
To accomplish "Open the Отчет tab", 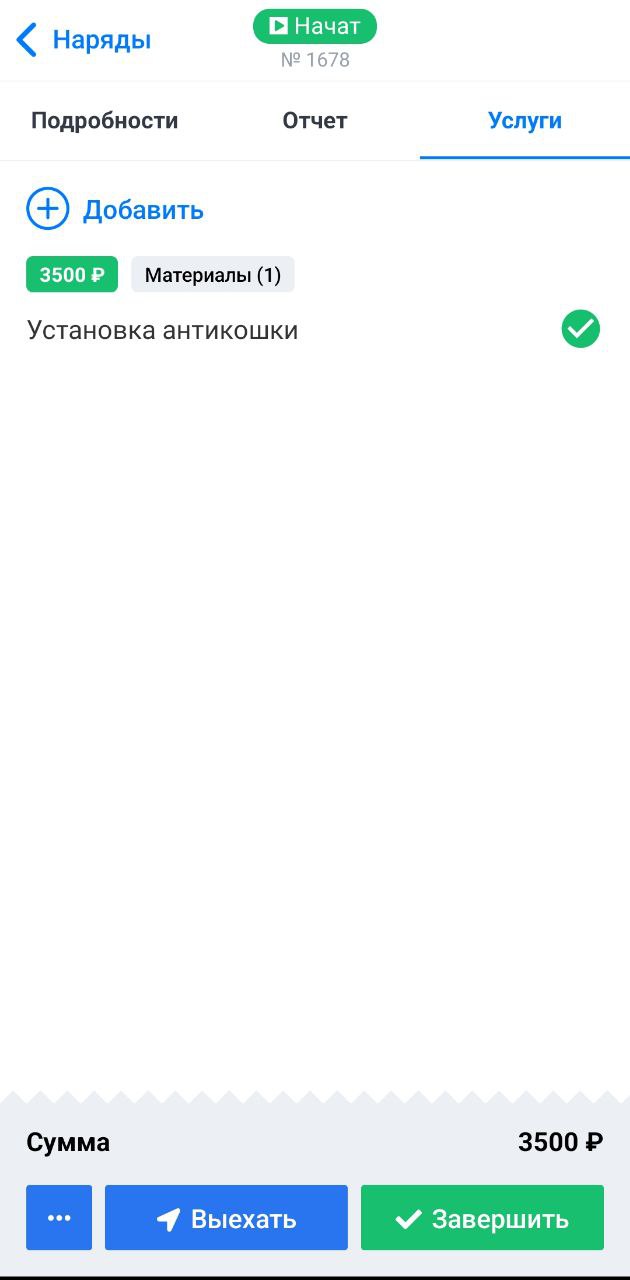I will (x=315, y=121).
